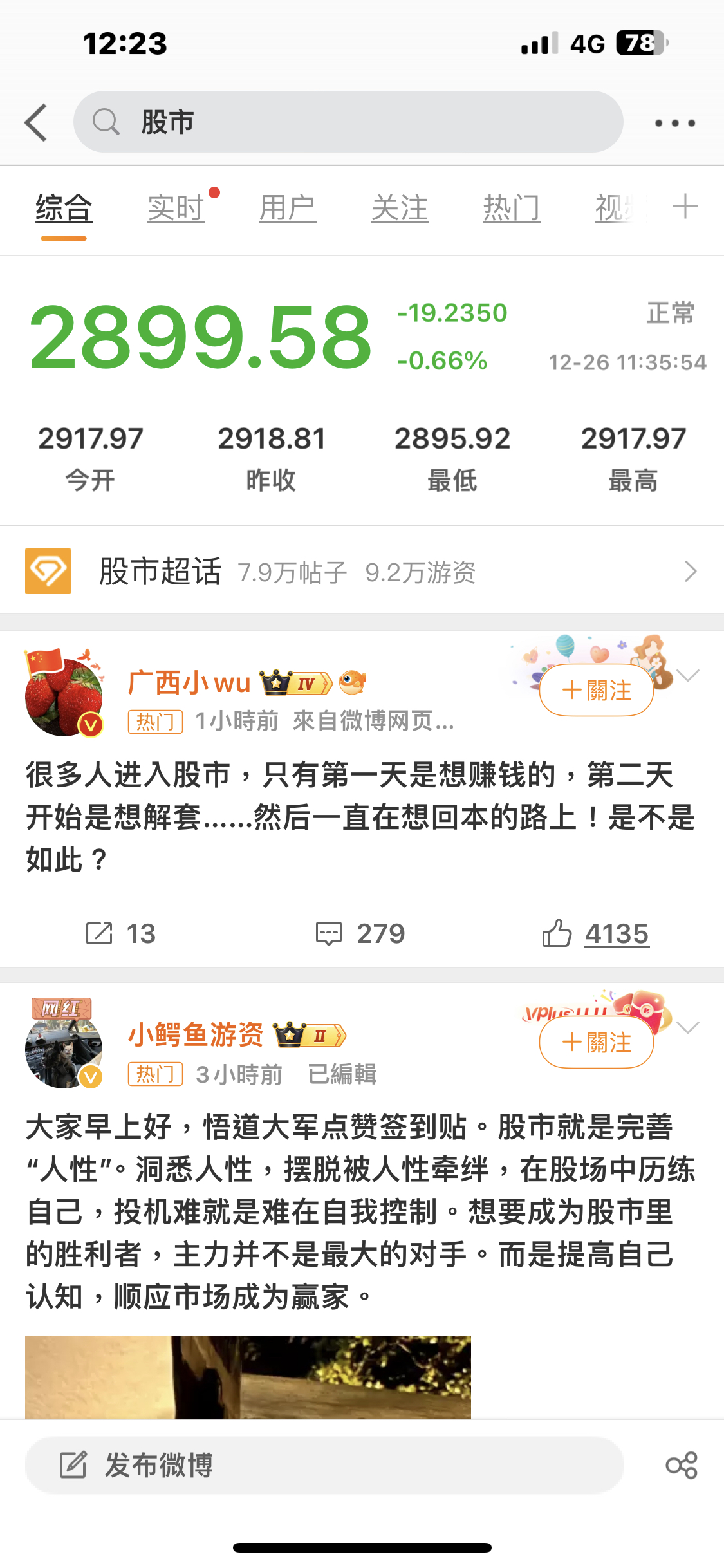Image resolution: width=724 pixels, height=1568 pixels.
Task: Open the 股市超话 topic row
Action: 362,571
